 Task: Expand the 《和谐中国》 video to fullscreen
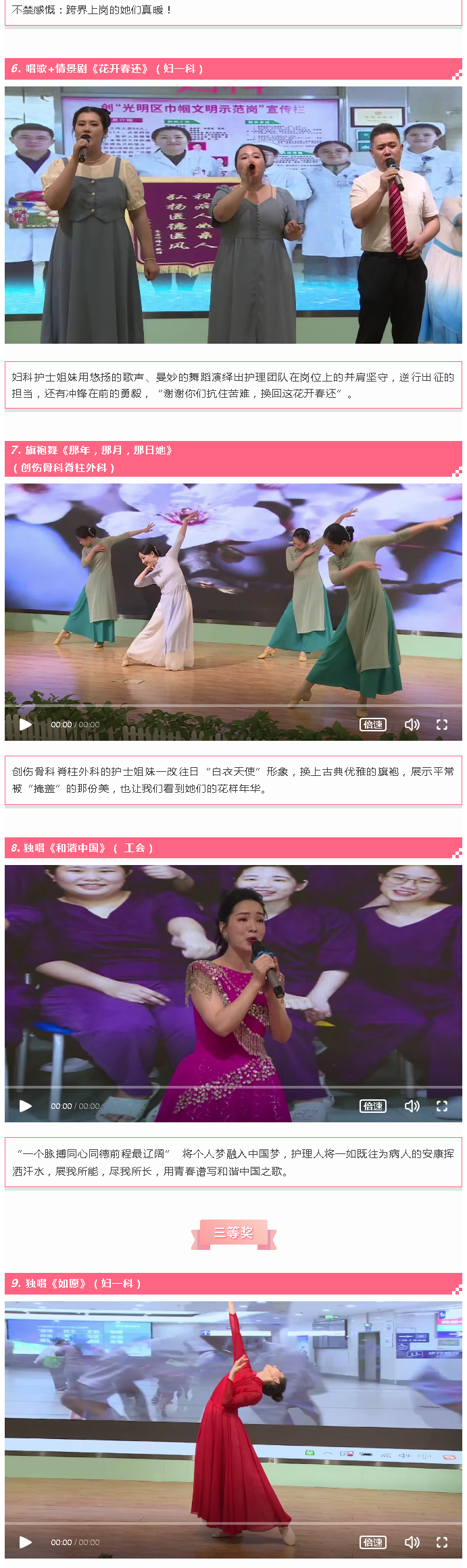(x=442, y=1106)
